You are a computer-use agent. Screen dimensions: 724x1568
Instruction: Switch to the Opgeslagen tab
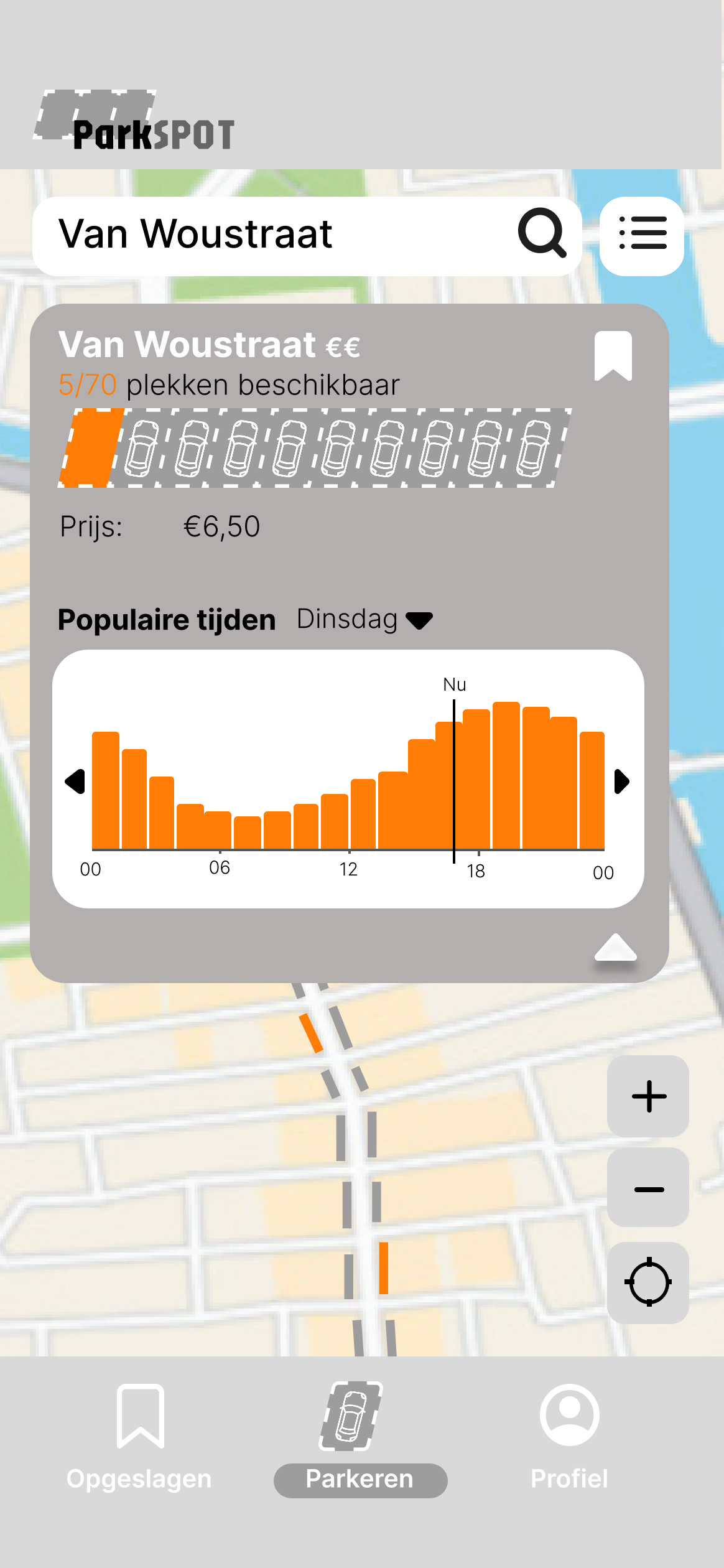139,1437
